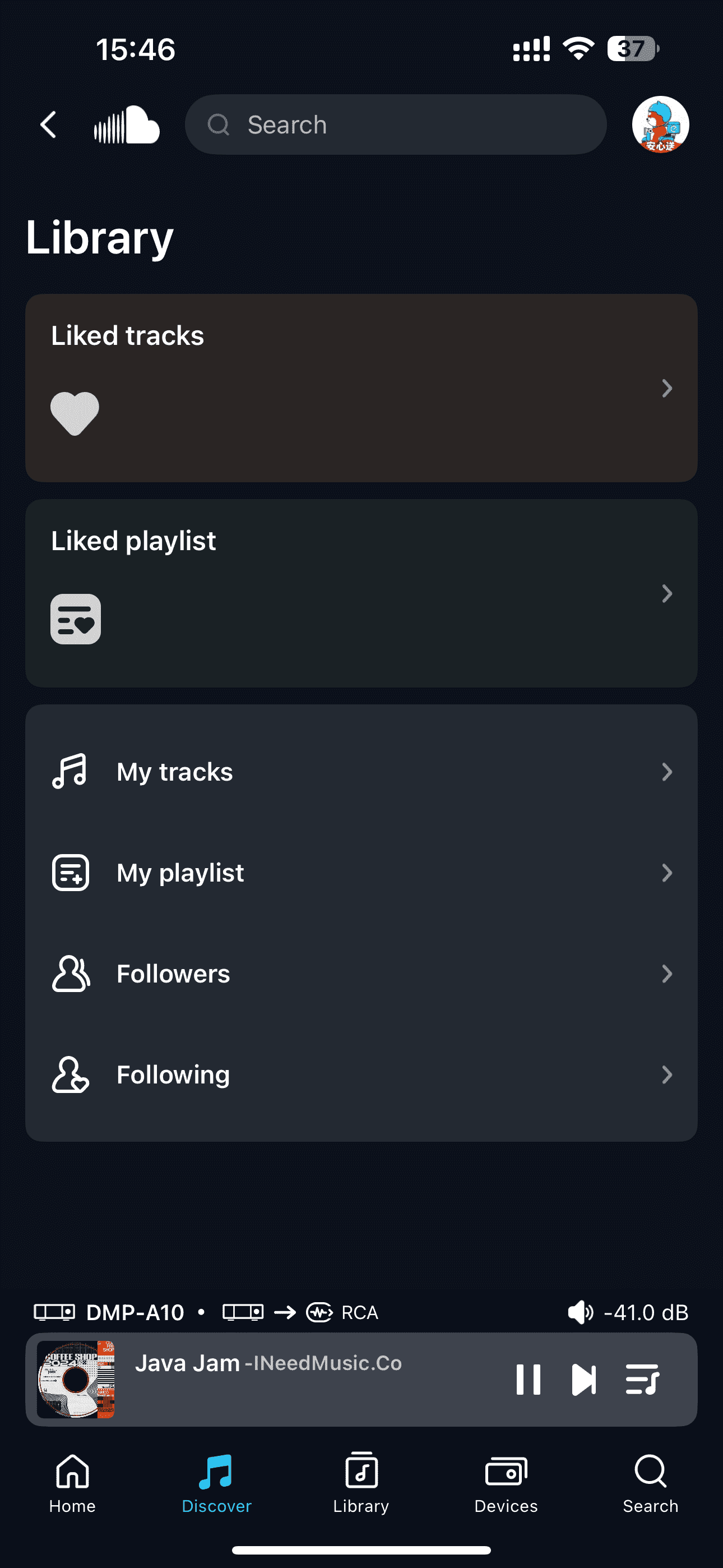Go back using the top-left arrow
This screenshot has width=723, height=1568.
pos(48,125)
